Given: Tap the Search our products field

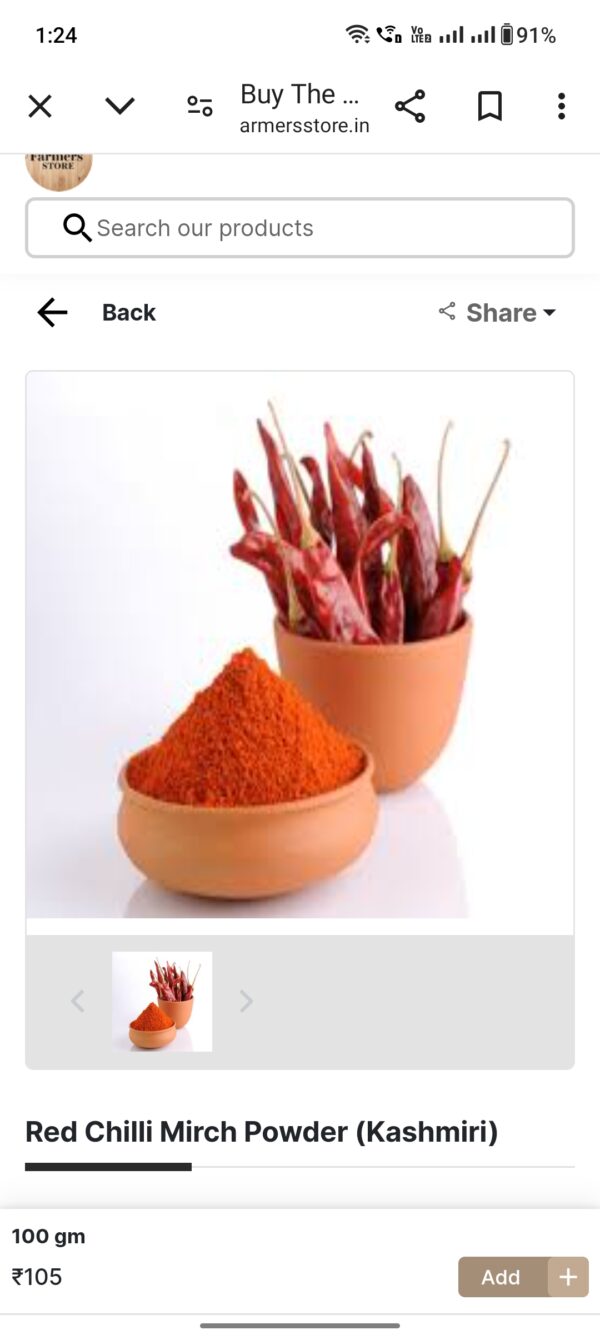Looking at the screenshot, I should (x=300, y=228).
